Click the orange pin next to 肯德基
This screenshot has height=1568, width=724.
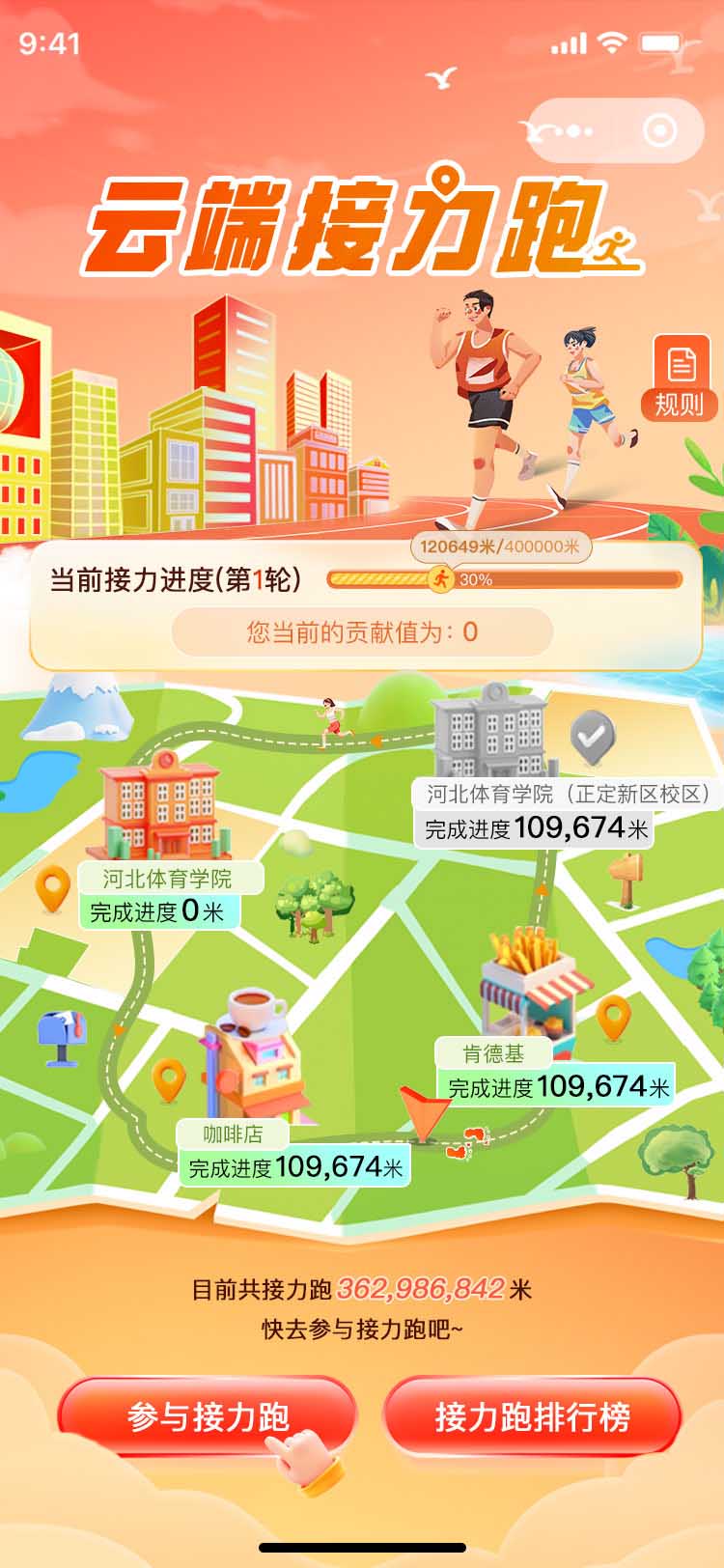click(612, 1018)
